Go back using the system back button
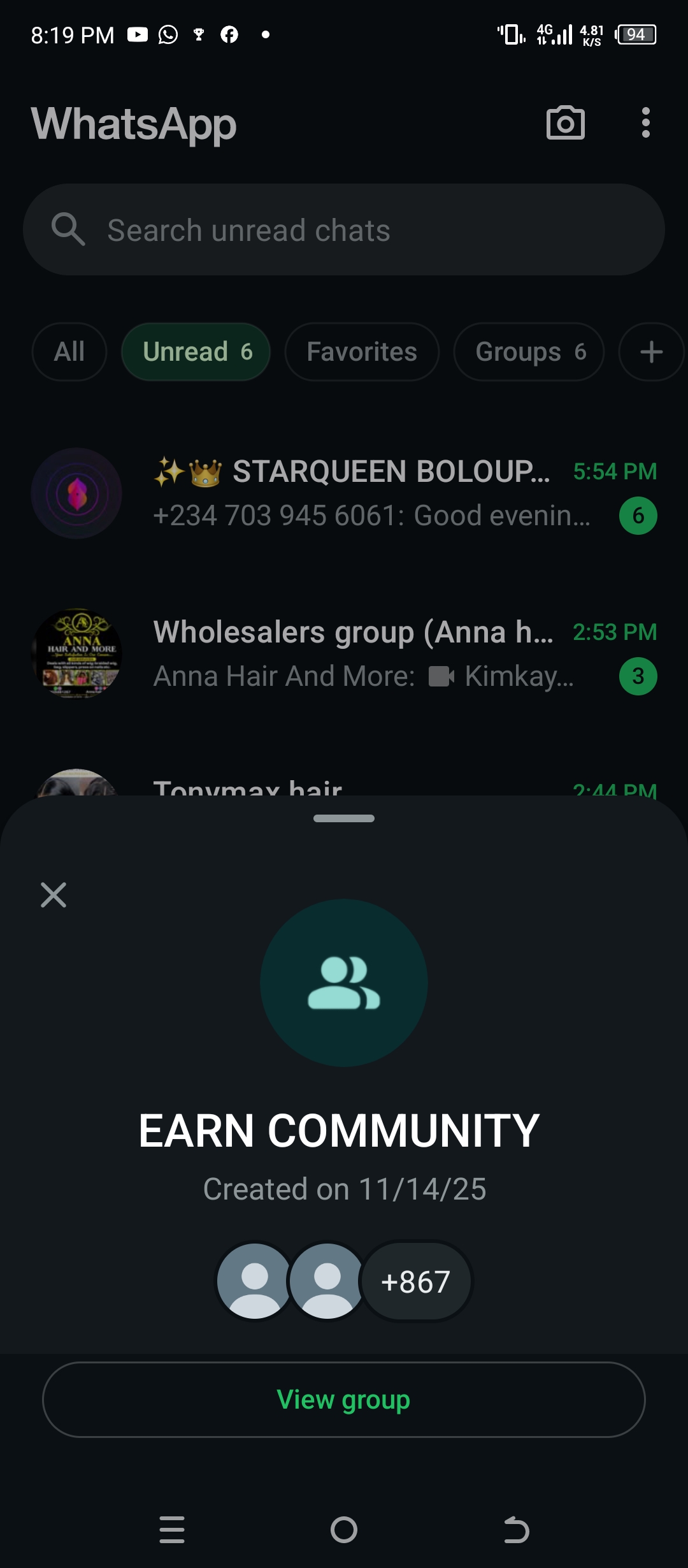Viewport: 688px width, 1568px height. coord(516,1530)
